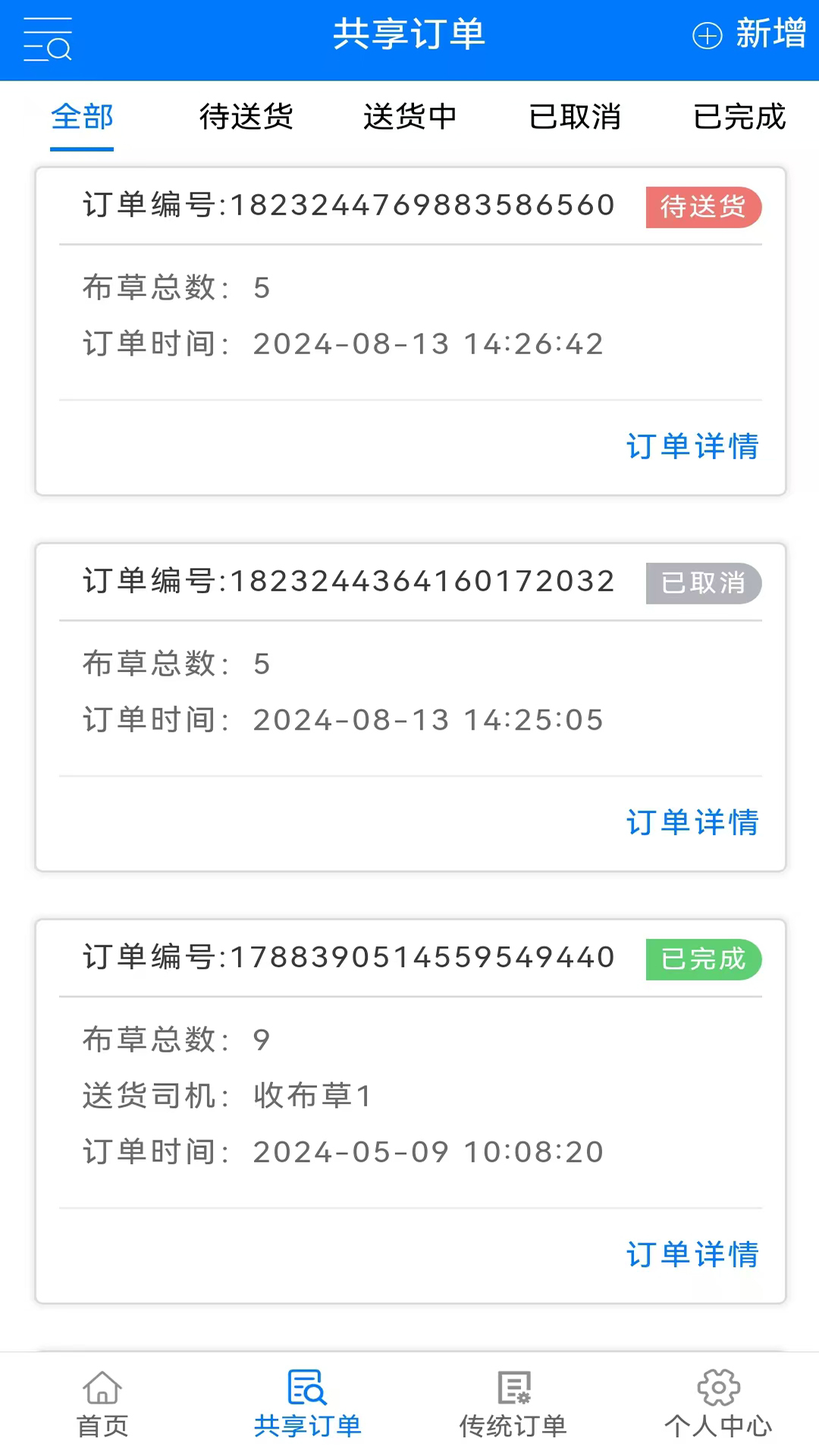The image size is (819, 1456).
Task: Switch to the 待送货 tab
Action: [x=246, y=118]
